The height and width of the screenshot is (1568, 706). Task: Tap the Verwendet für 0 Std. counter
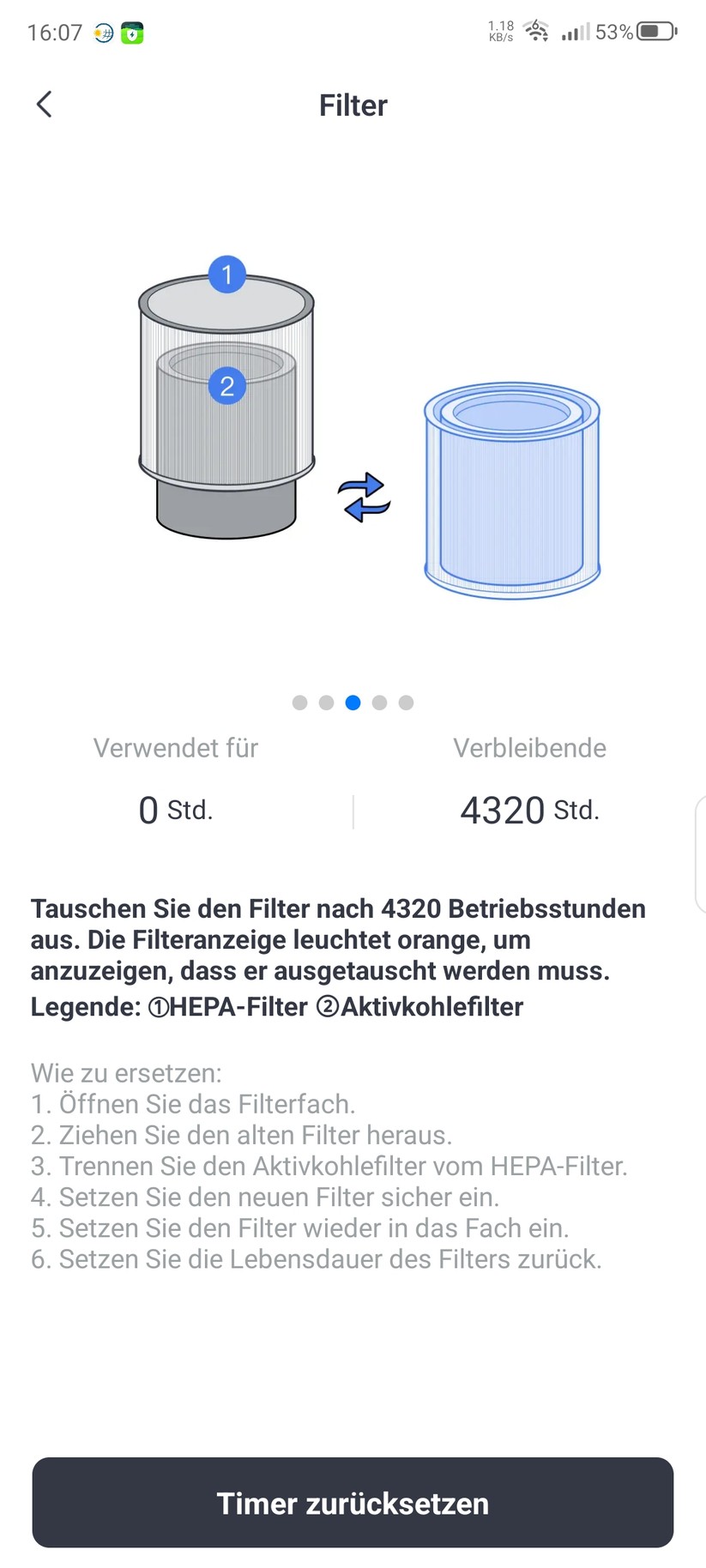coord(175,809)
